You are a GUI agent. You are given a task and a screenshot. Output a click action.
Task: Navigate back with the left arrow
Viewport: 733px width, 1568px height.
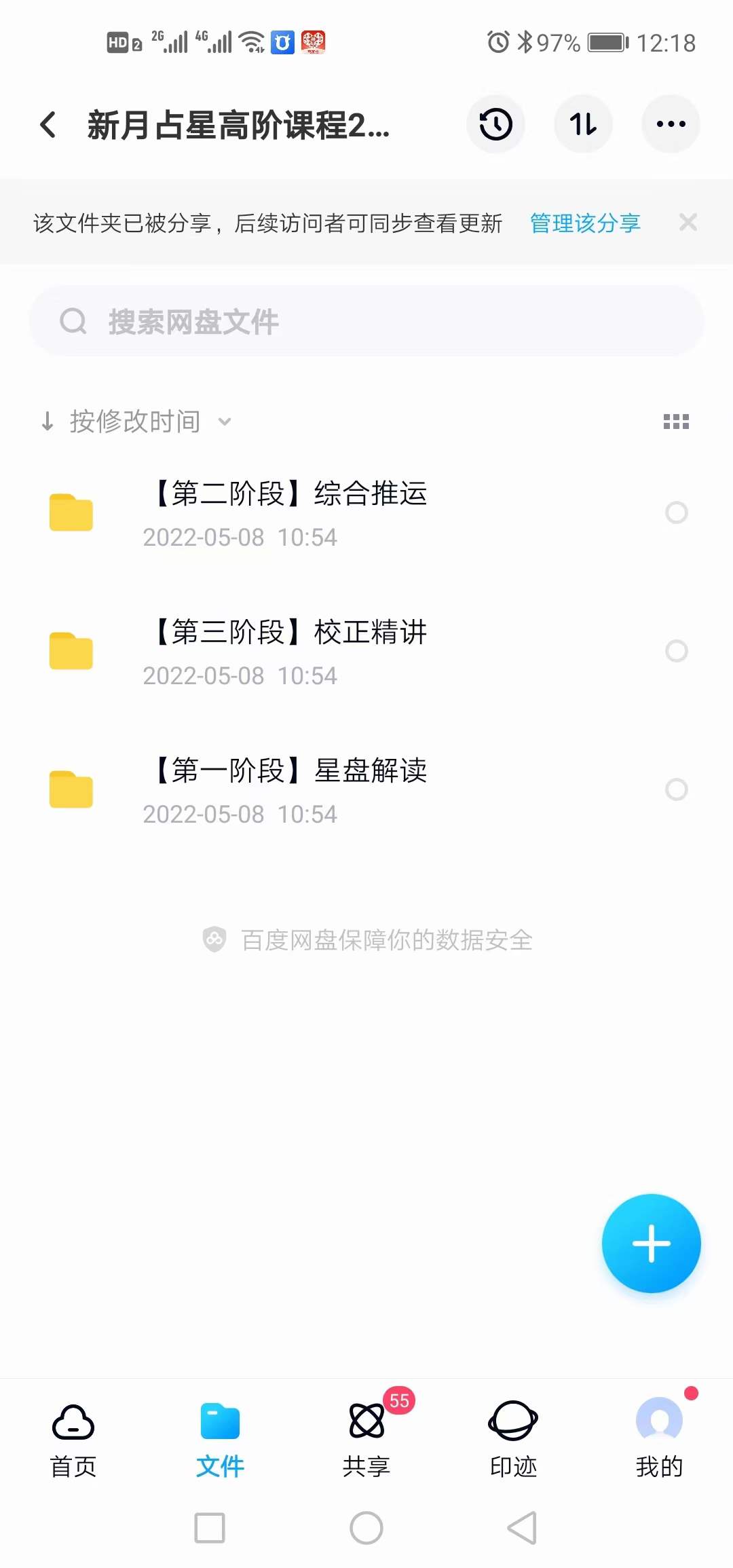(x=48, y=124)
